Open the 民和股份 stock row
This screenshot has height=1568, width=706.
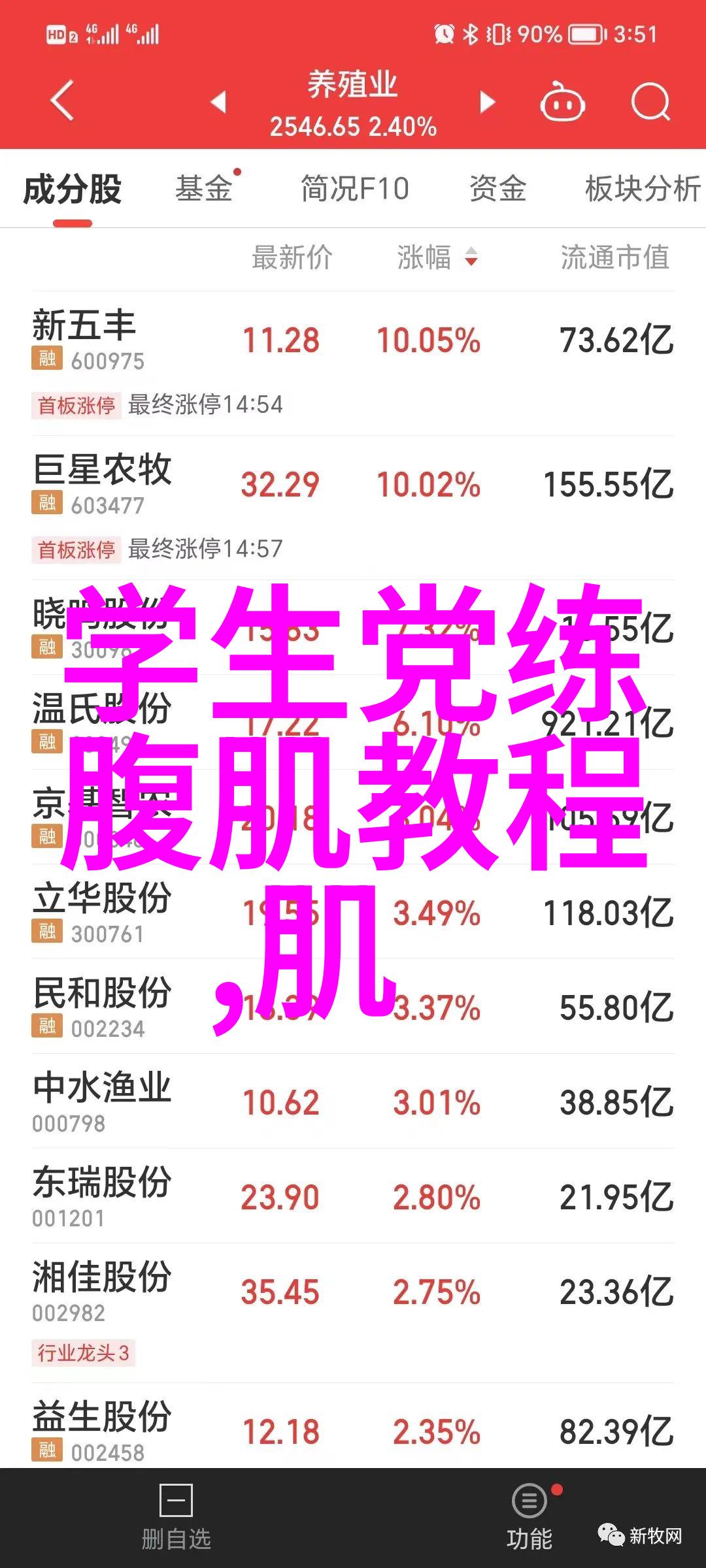click(353, 1007)
